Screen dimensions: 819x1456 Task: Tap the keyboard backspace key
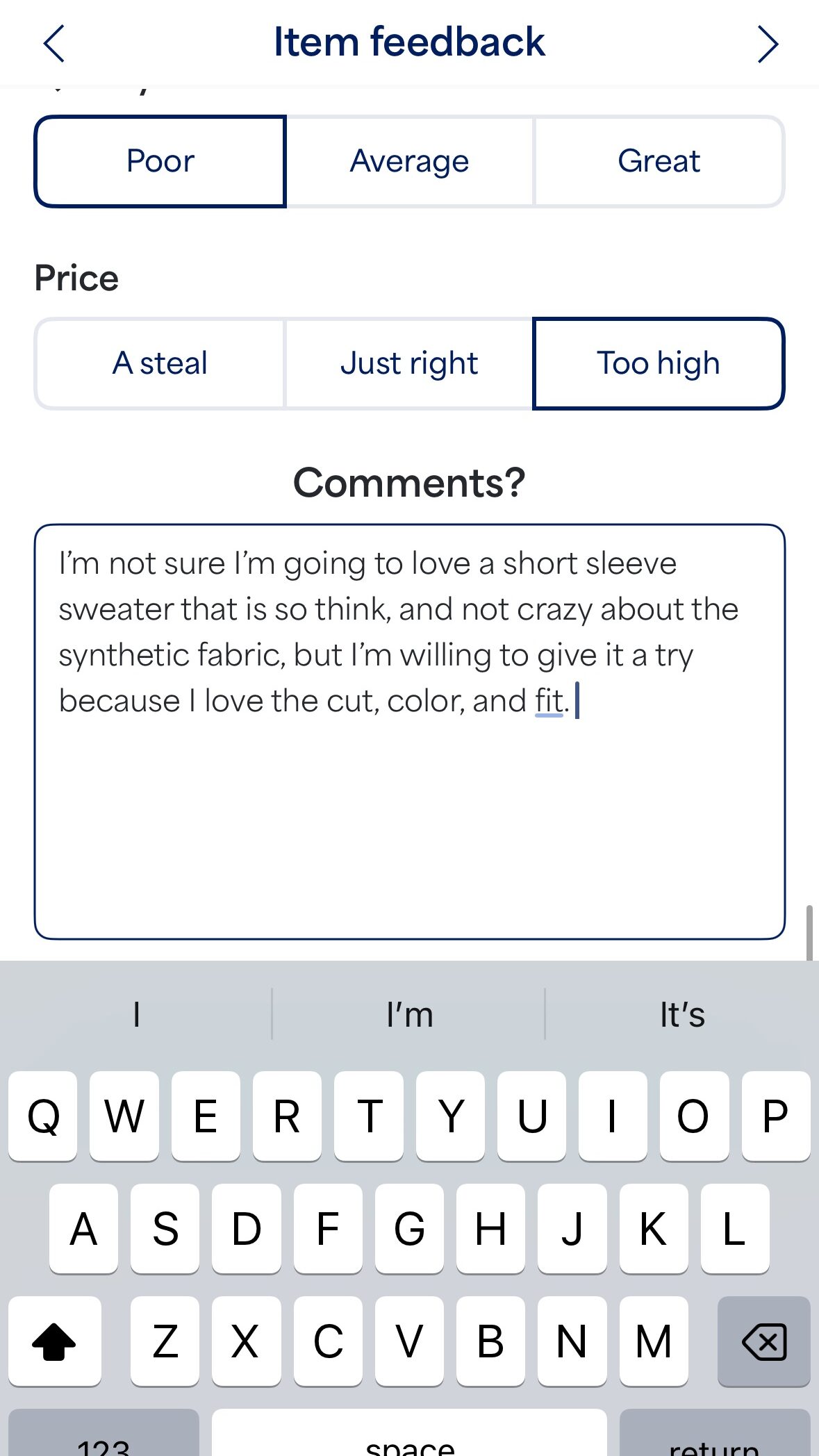point(763,1341)
